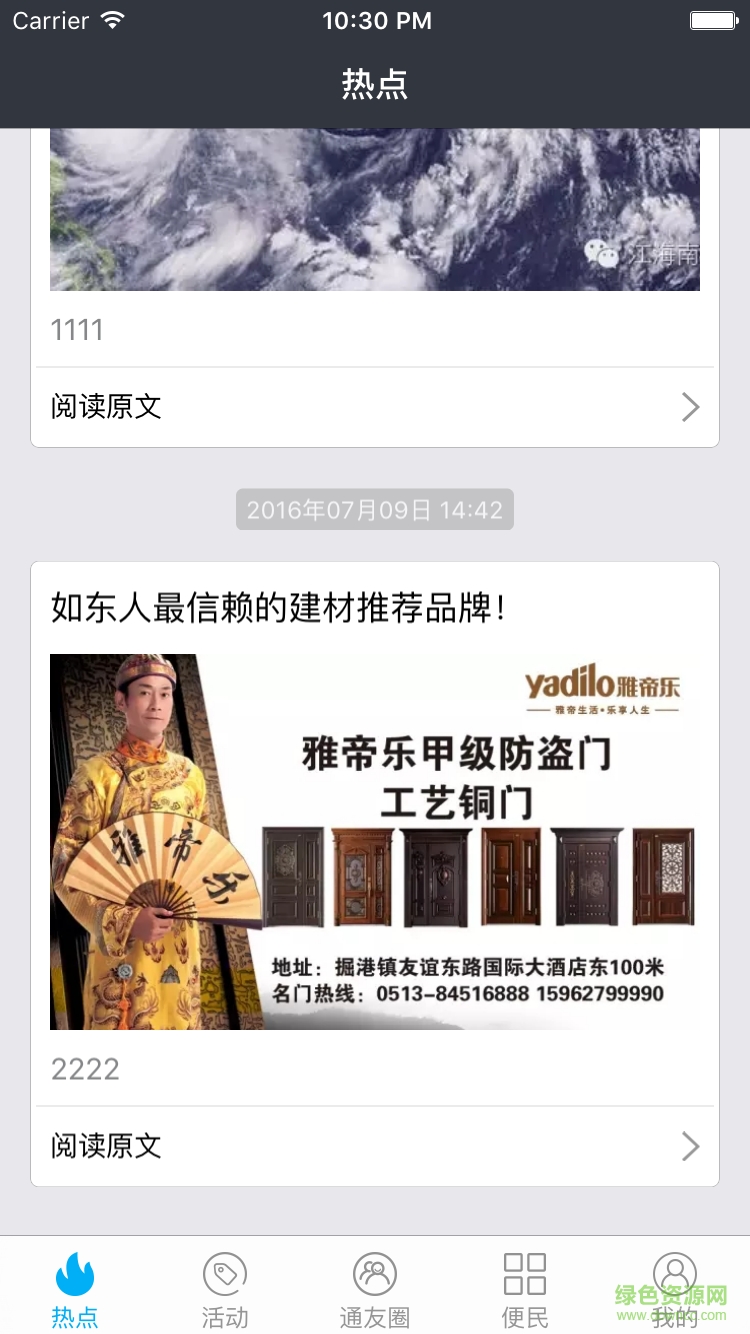This screenshot has height=1334, width=750.
Task: Expand the top post via its chevron arrow
Action: click(x=690, y=406)
